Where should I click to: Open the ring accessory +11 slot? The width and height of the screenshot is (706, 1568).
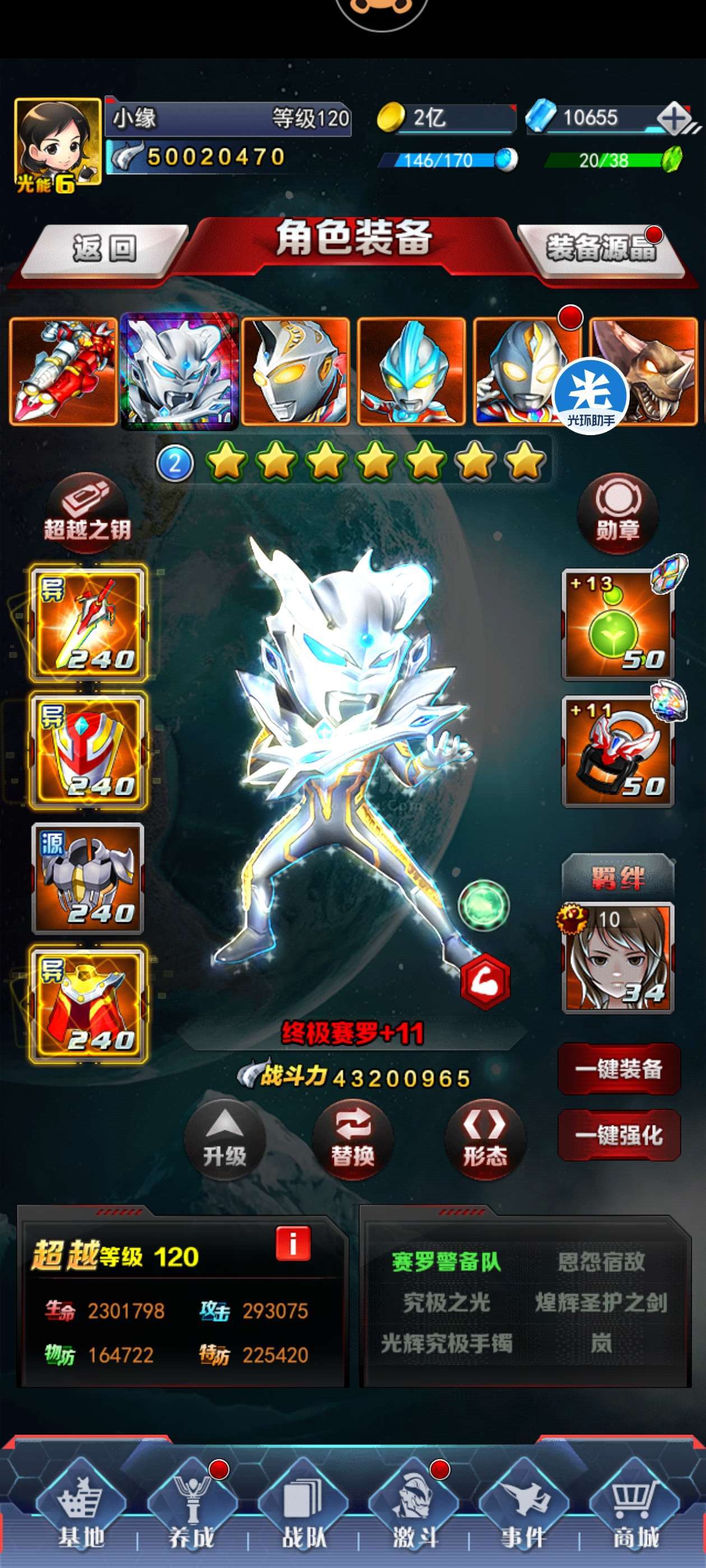click(617, 751)
